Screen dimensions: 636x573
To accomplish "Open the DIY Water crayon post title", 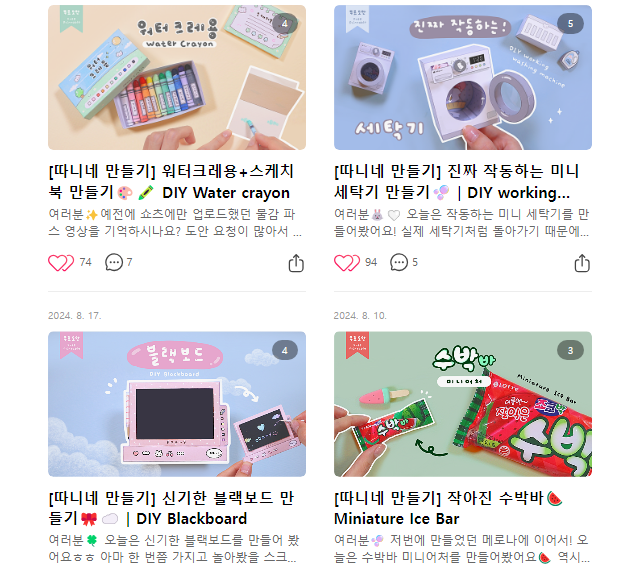I will (x=169, y=182).
